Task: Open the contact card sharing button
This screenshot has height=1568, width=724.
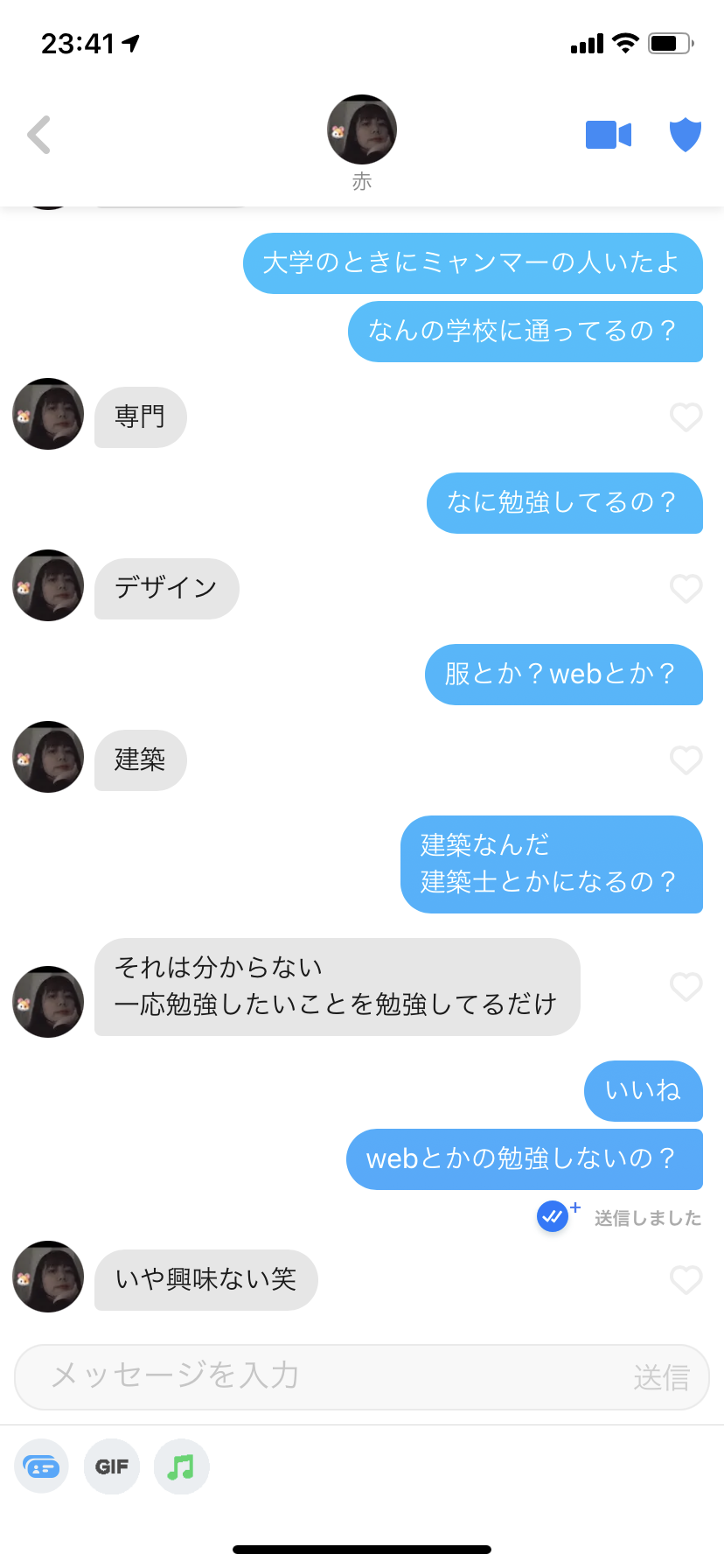Action: pos(41,1466)
